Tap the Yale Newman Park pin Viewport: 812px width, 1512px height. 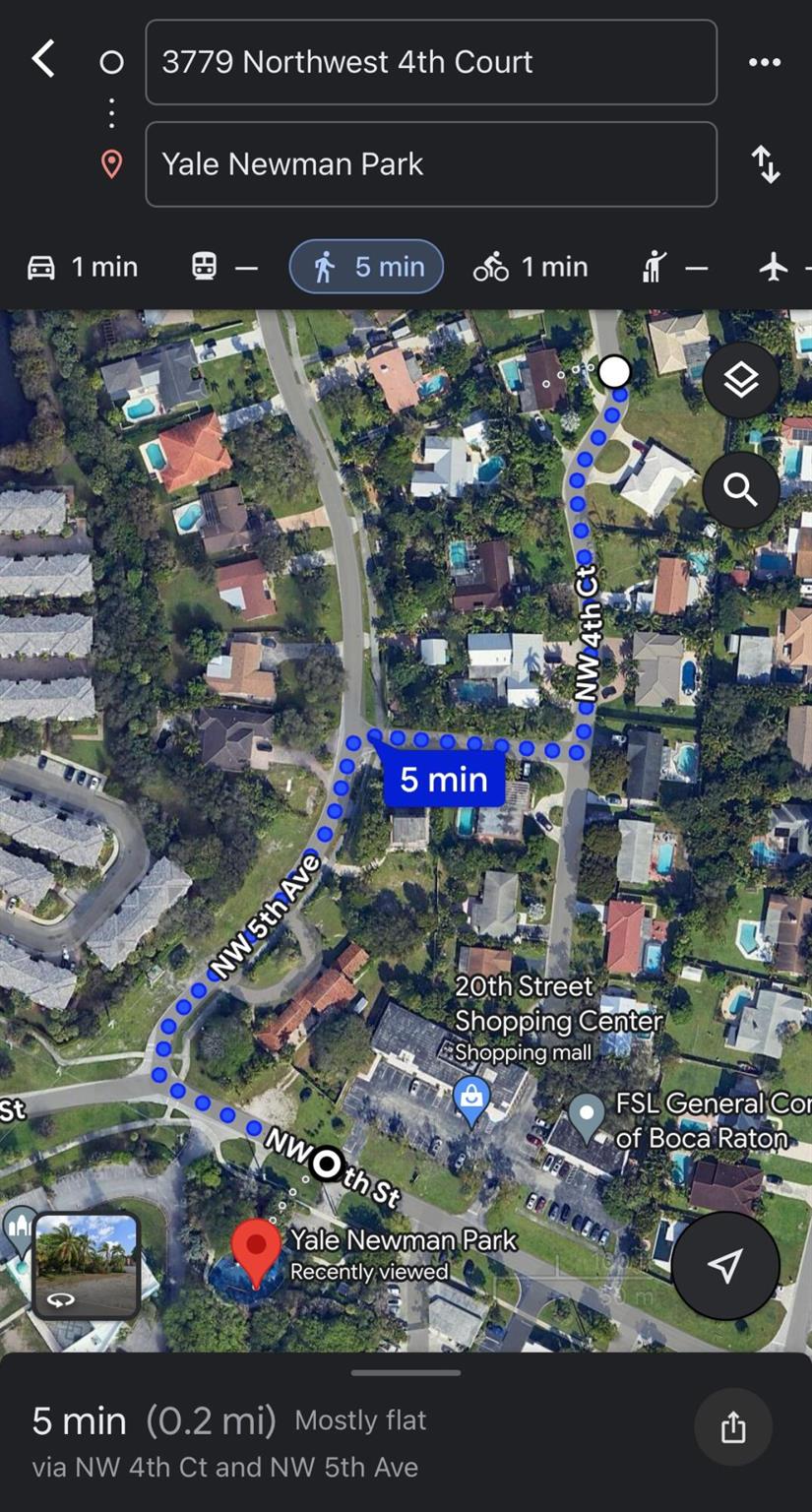point(256,1250)
